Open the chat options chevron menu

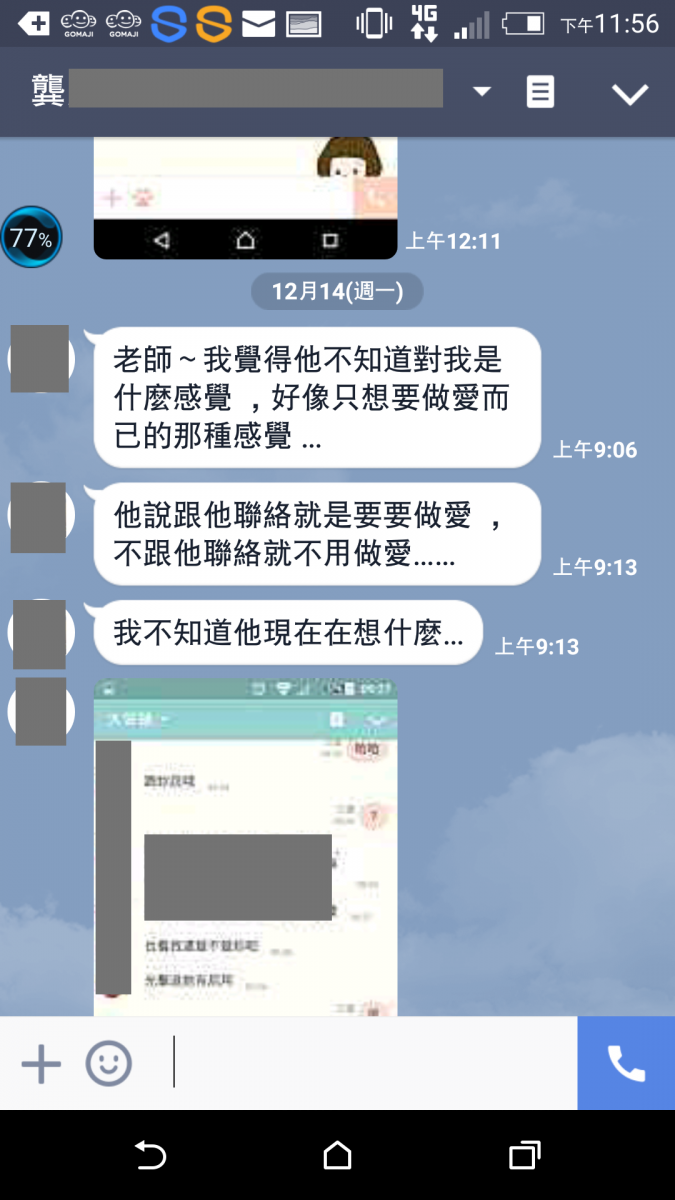point(630,94)
